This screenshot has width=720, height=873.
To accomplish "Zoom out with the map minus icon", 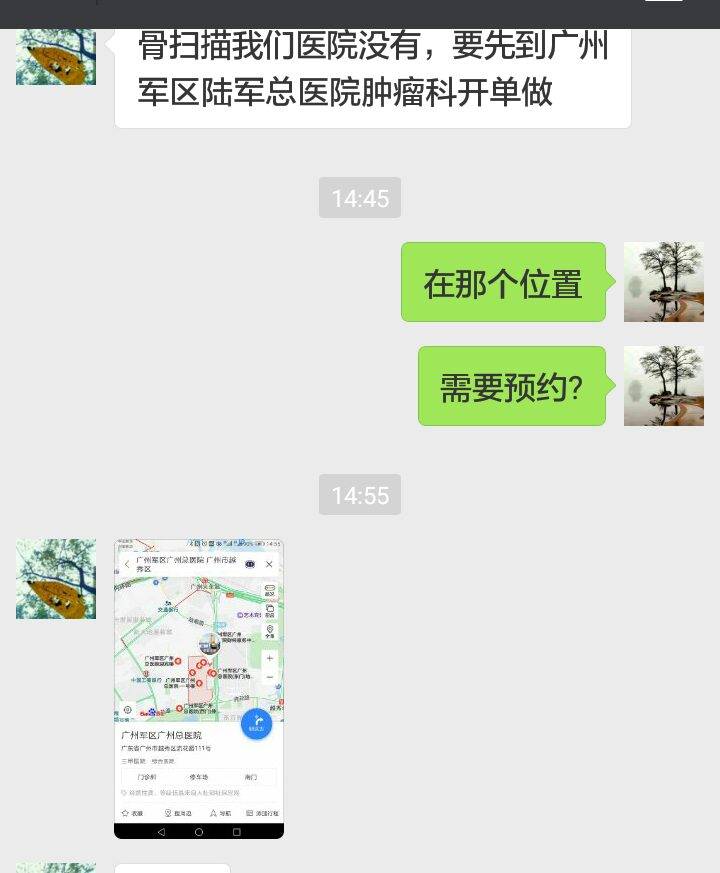I will (x=269, y=675).
